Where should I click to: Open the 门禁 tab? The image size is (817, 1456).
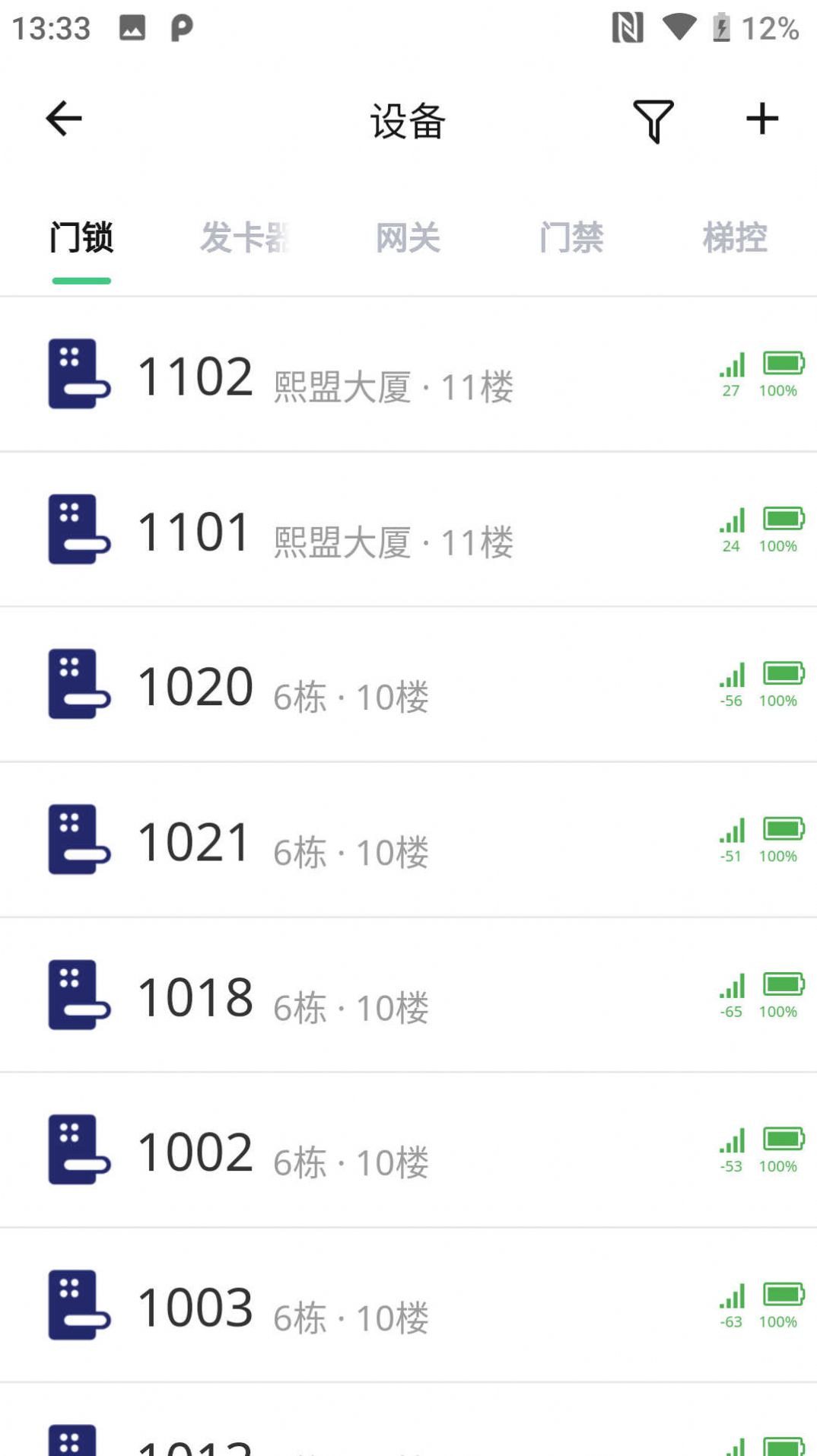point(572,238)
